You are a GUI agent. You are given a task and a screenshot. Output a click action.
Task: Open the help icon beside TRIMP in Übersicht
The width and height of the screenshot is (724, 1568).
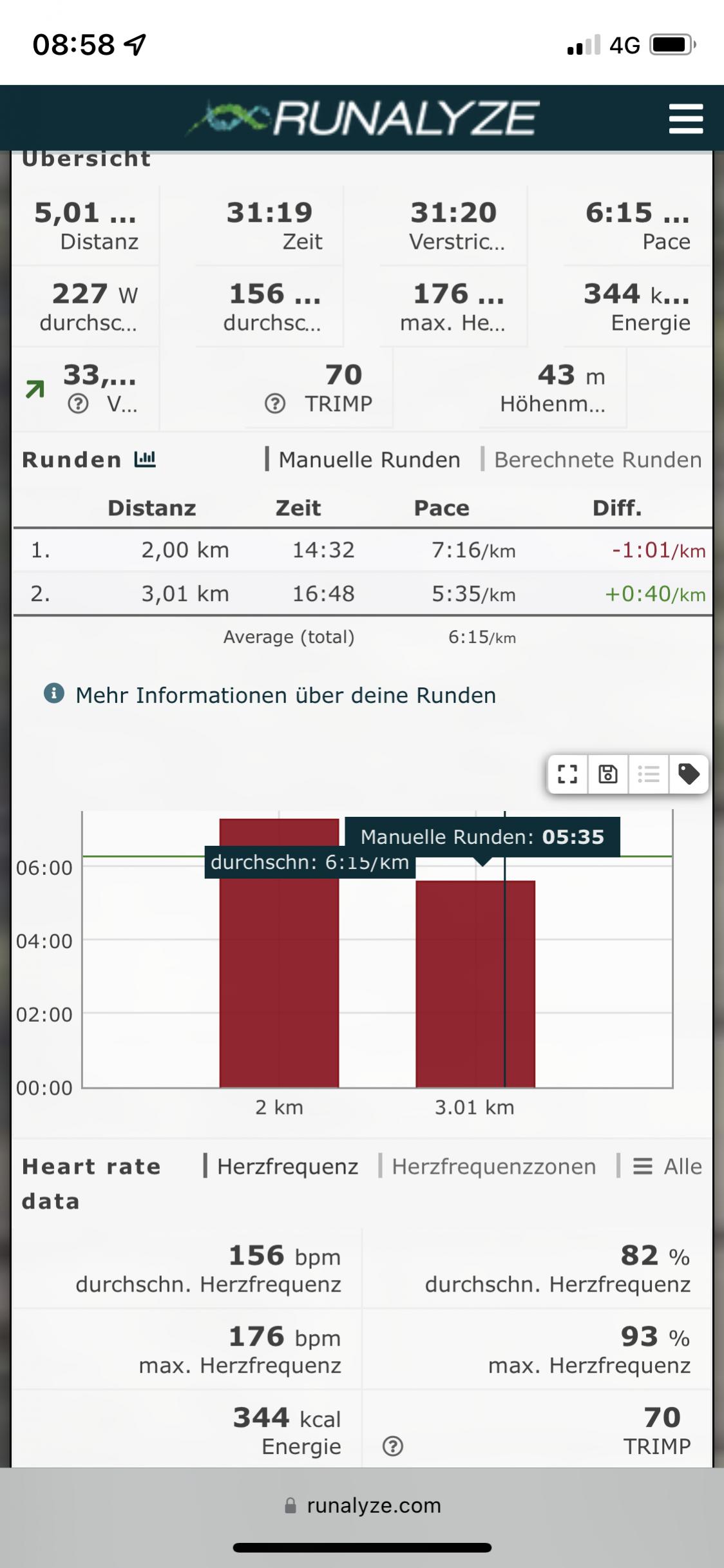coord(275,404)
